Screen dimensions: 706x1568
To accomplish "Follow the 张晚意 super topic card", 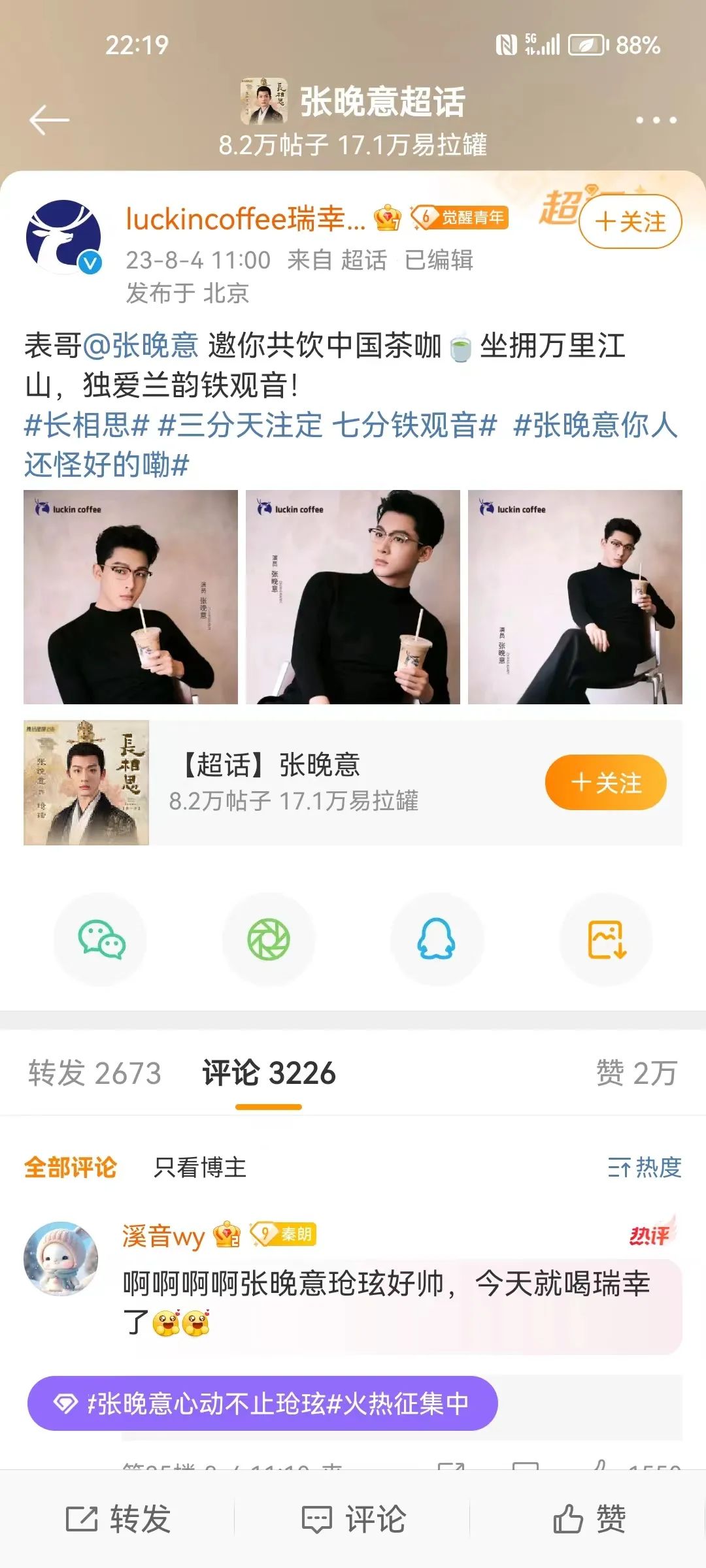I will (x=605, y=783).
